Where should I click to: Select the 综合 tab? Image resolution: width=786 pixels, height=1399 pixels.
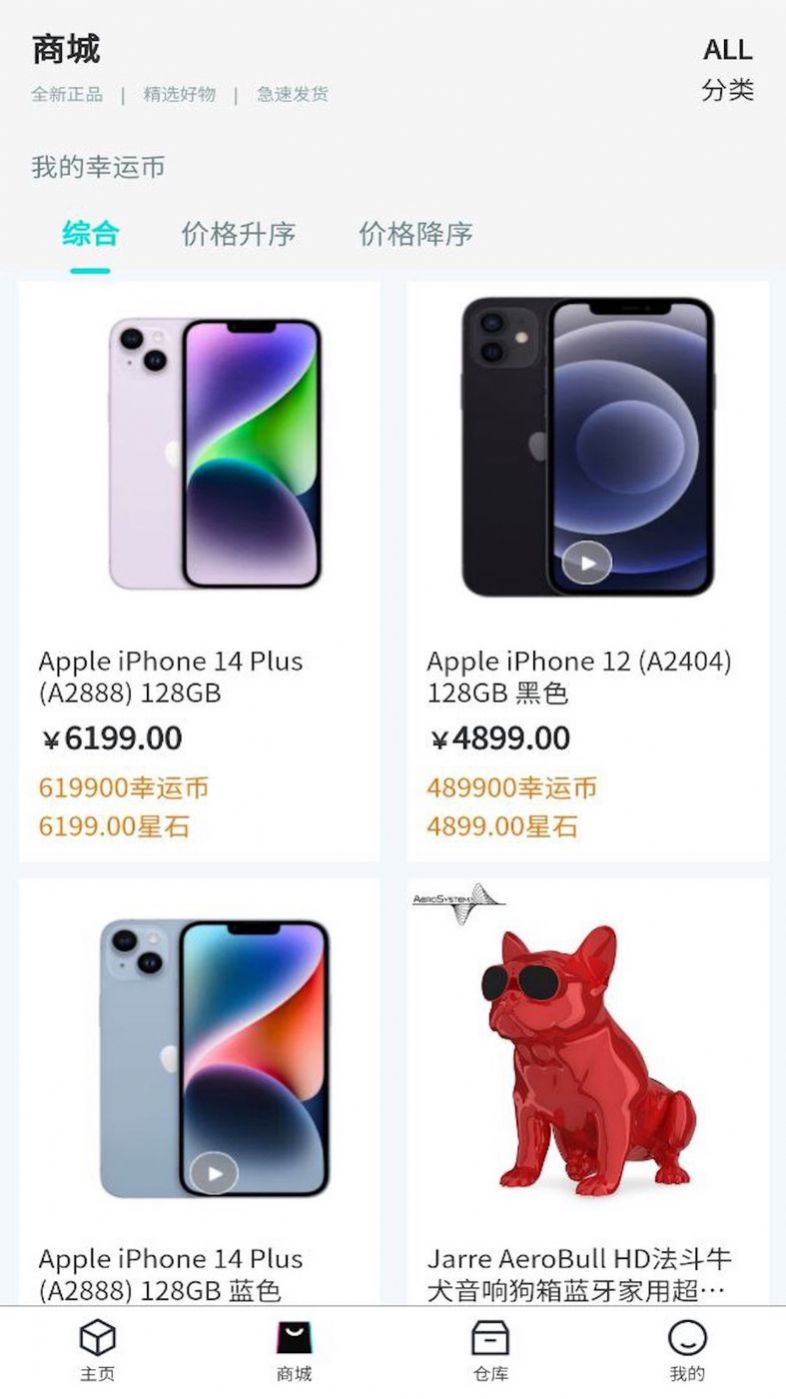pos(92,233)
